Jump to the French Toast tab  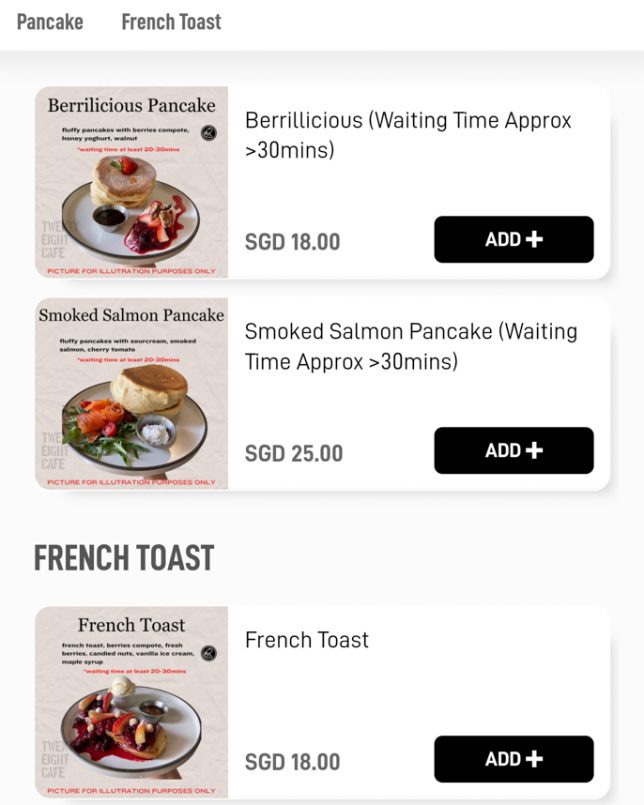[171, 22]
